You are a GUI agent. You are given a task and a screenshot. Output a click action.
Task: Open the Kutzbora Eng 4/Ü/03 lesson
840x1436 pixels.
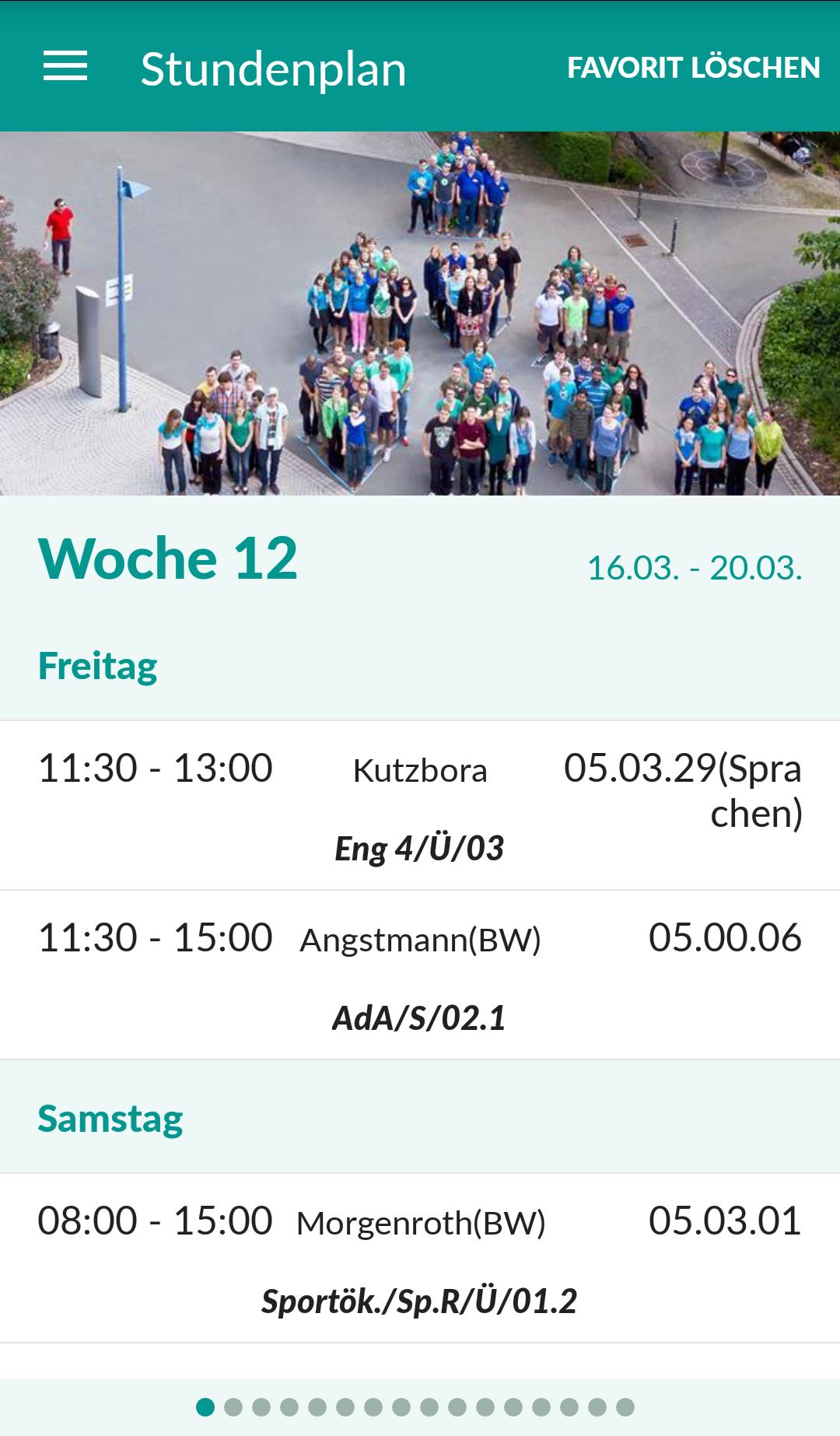coord(420,806)
